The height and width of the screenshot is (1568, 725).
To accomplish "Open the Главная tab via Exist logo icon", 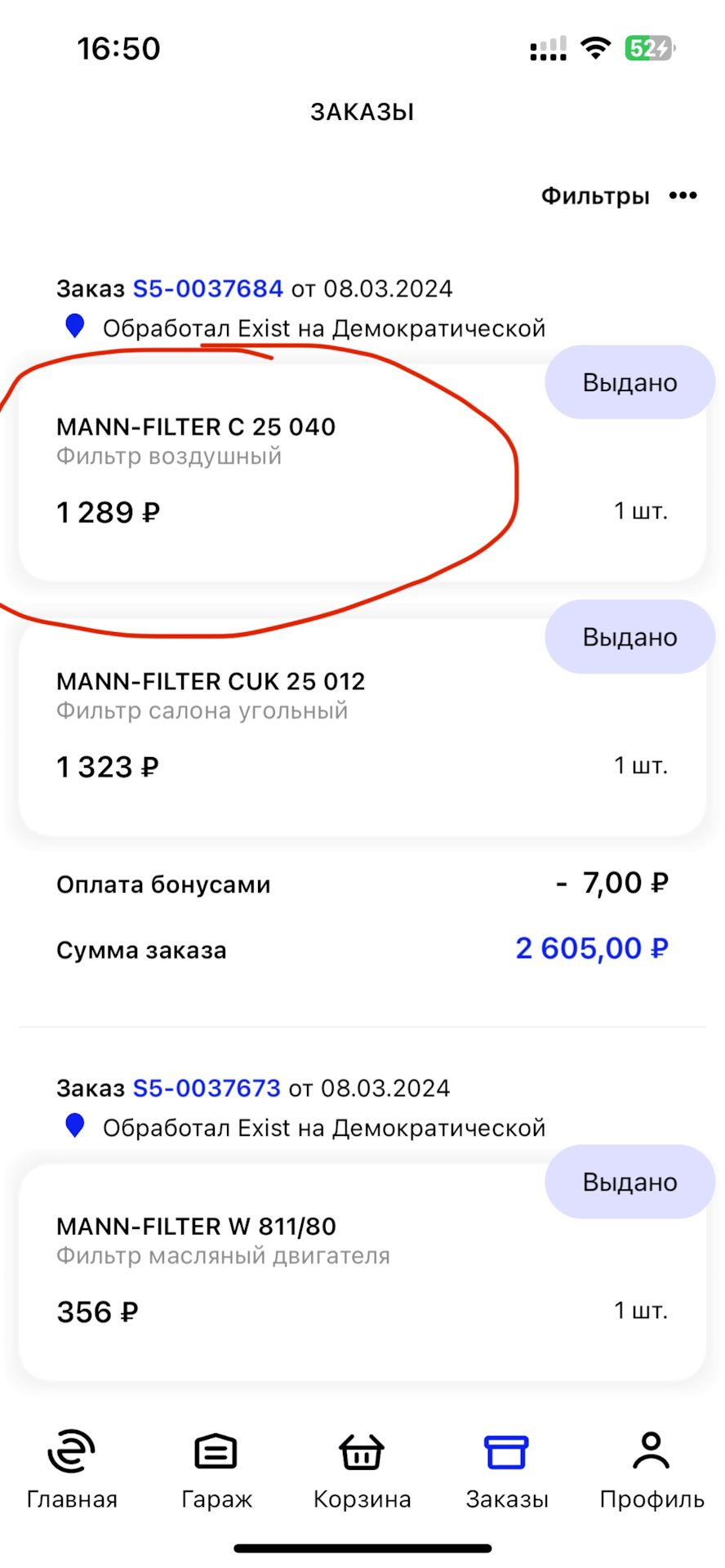I will 70,1453.
